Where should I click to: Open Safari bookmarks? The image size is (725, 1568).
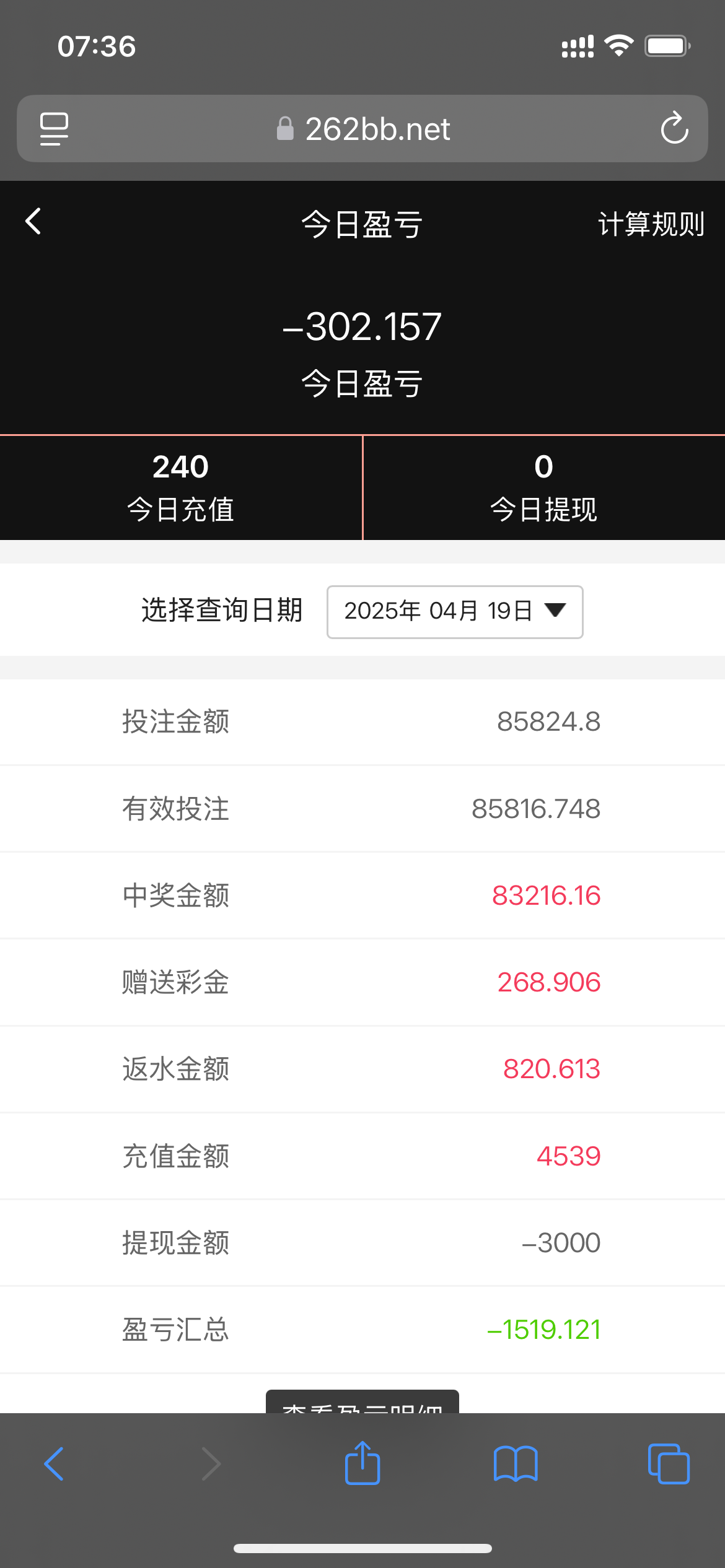click(516, 1463)
